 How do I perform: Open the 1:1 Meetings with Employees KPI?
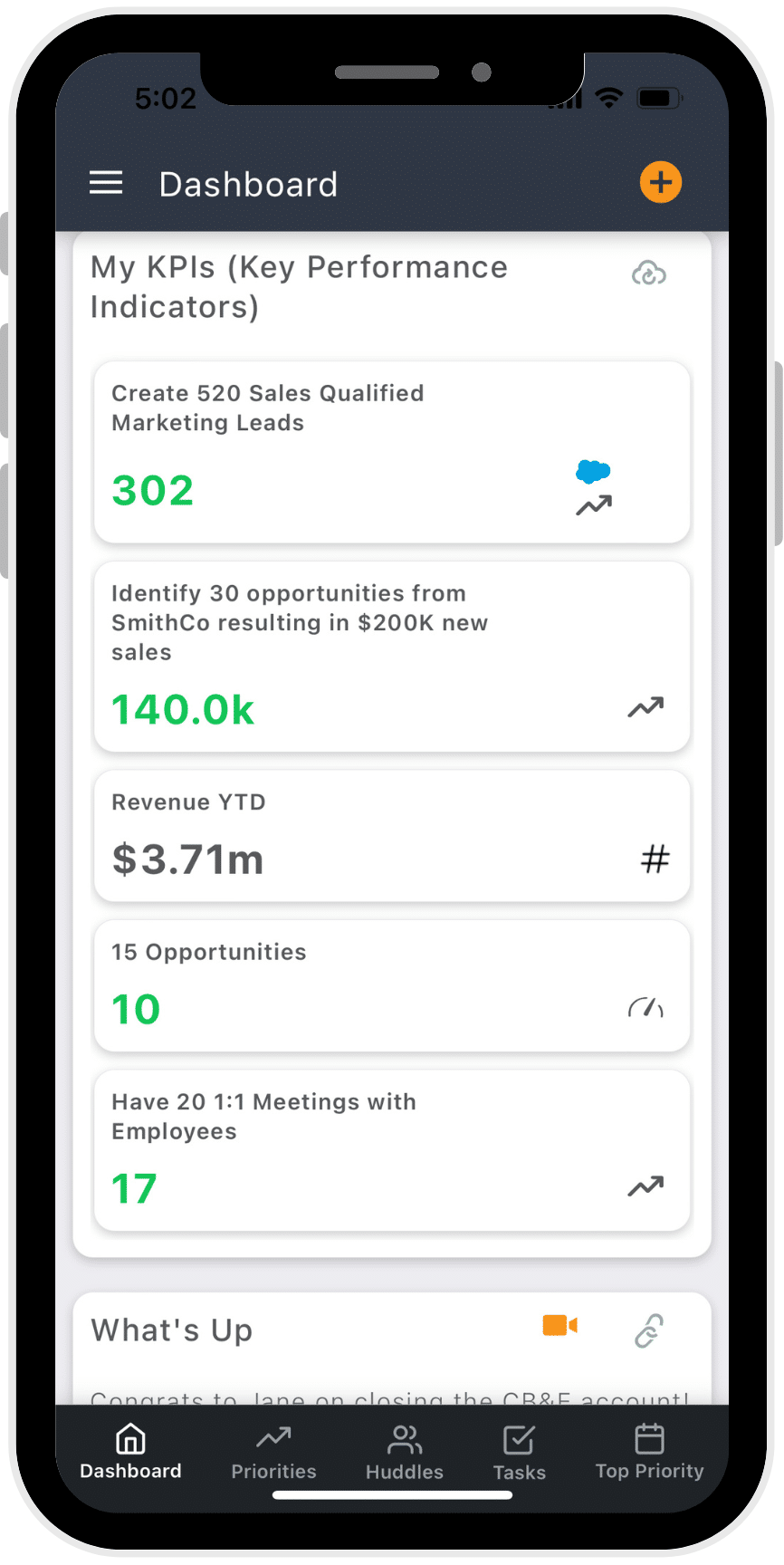(392, 1150)
